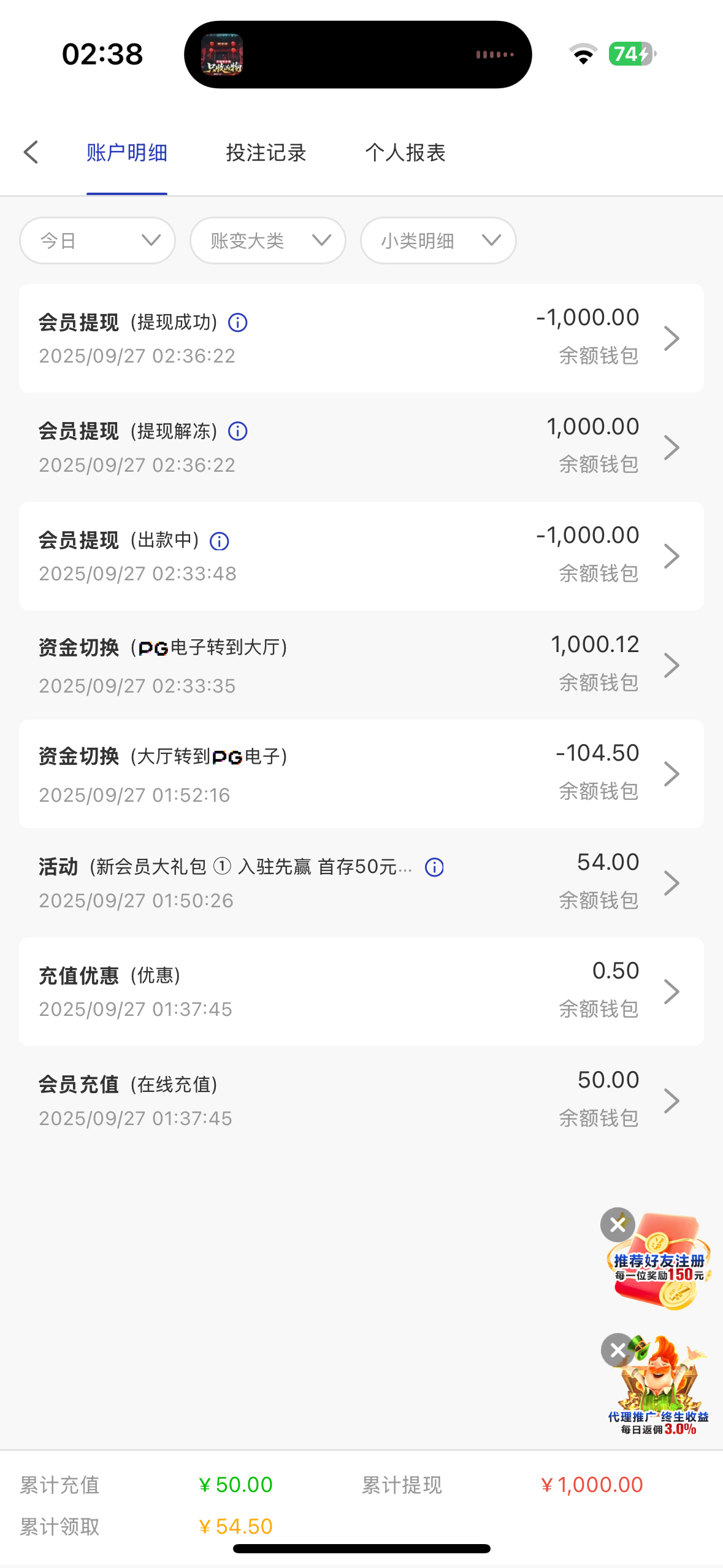Open the 会员充值 在线充值 record
The image size is (723, 1568).
pos(361,1101)
